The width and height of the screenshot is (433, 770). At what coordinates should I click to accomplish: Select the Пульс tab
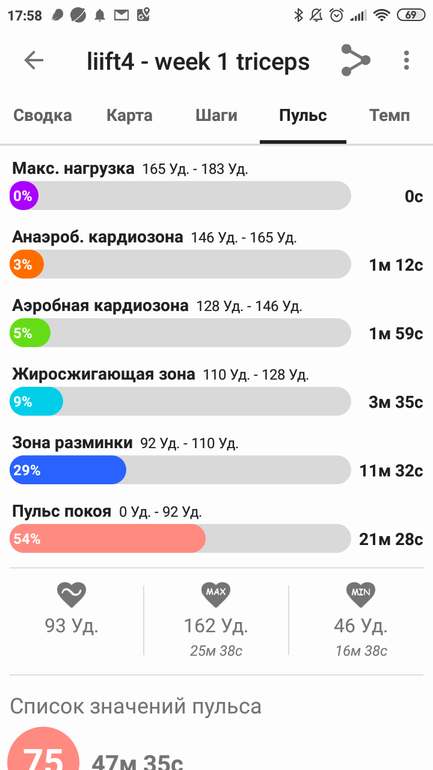[x=303, y=116]
